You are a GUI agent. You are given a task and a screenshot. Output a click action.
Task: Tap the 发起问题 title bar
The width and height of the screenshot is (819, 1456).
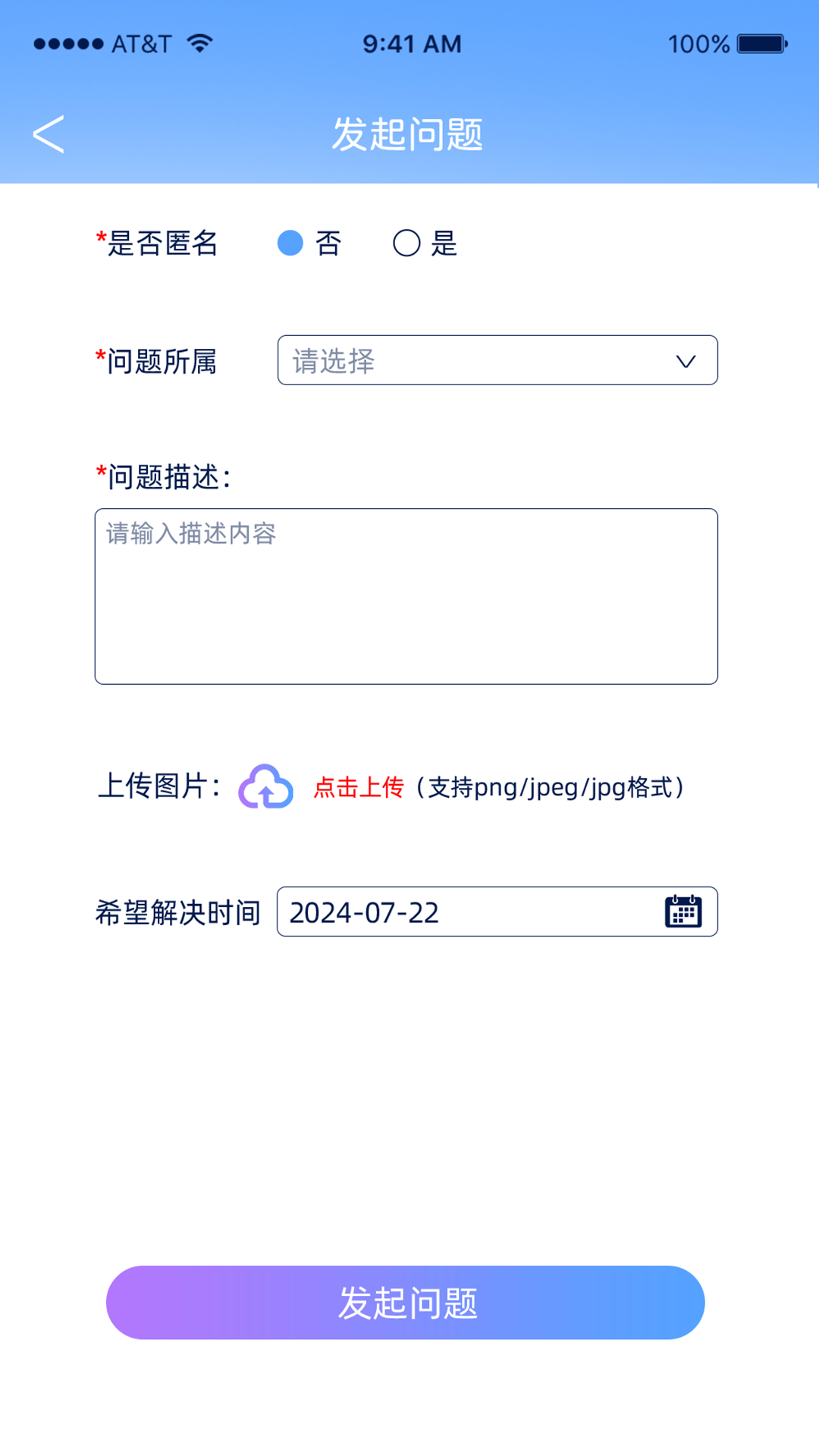point(409,133)
